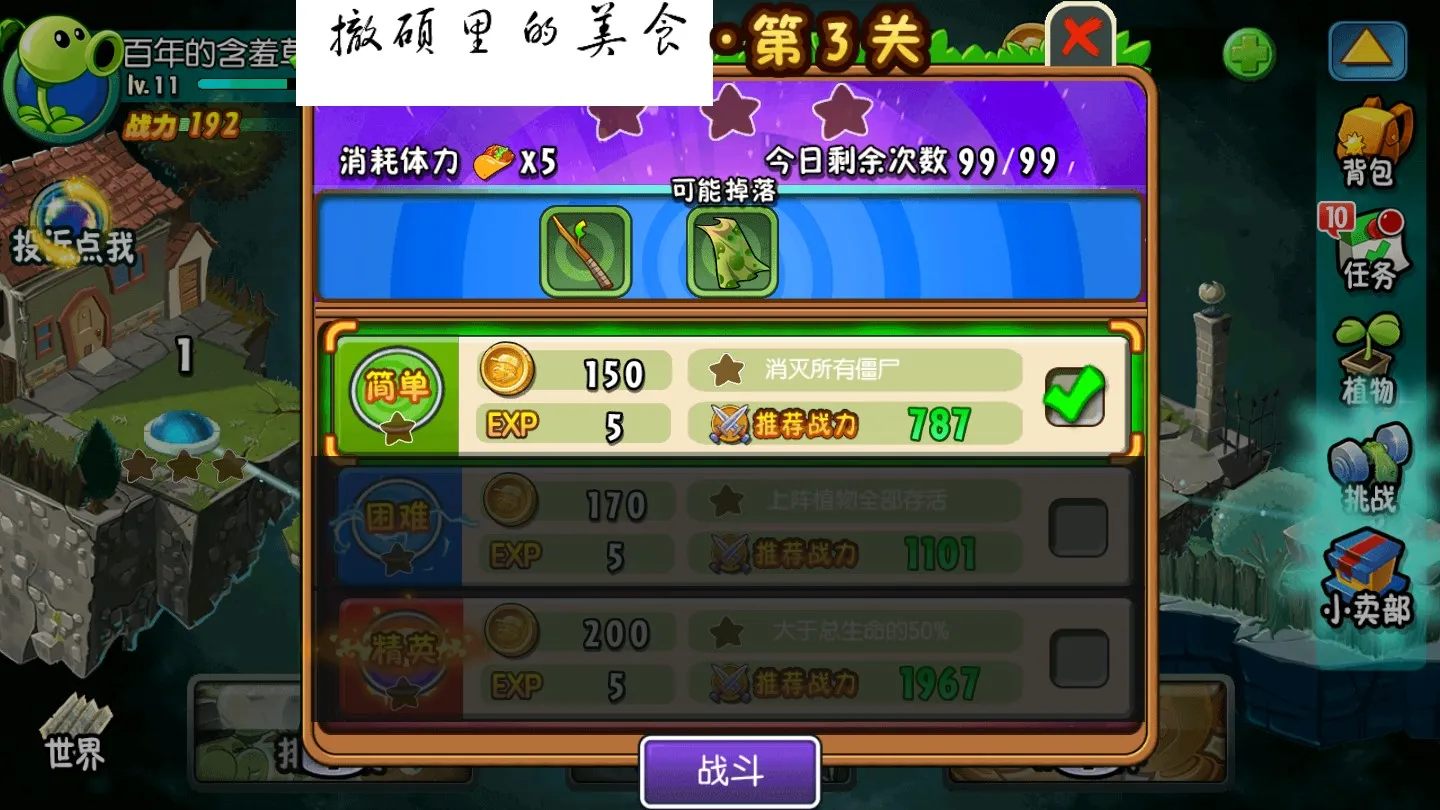
Task: Close the level 3 dialog
Action: [1080, 38]
